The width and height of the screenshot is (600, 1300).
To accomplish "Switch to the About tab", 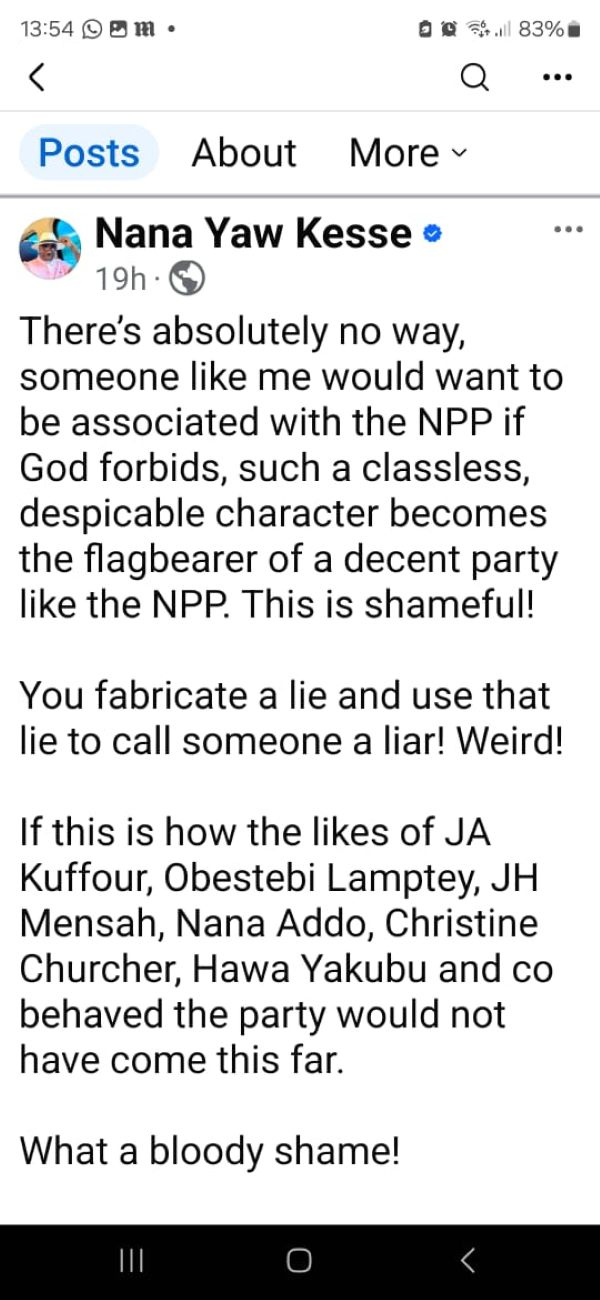I will [244, 153].
